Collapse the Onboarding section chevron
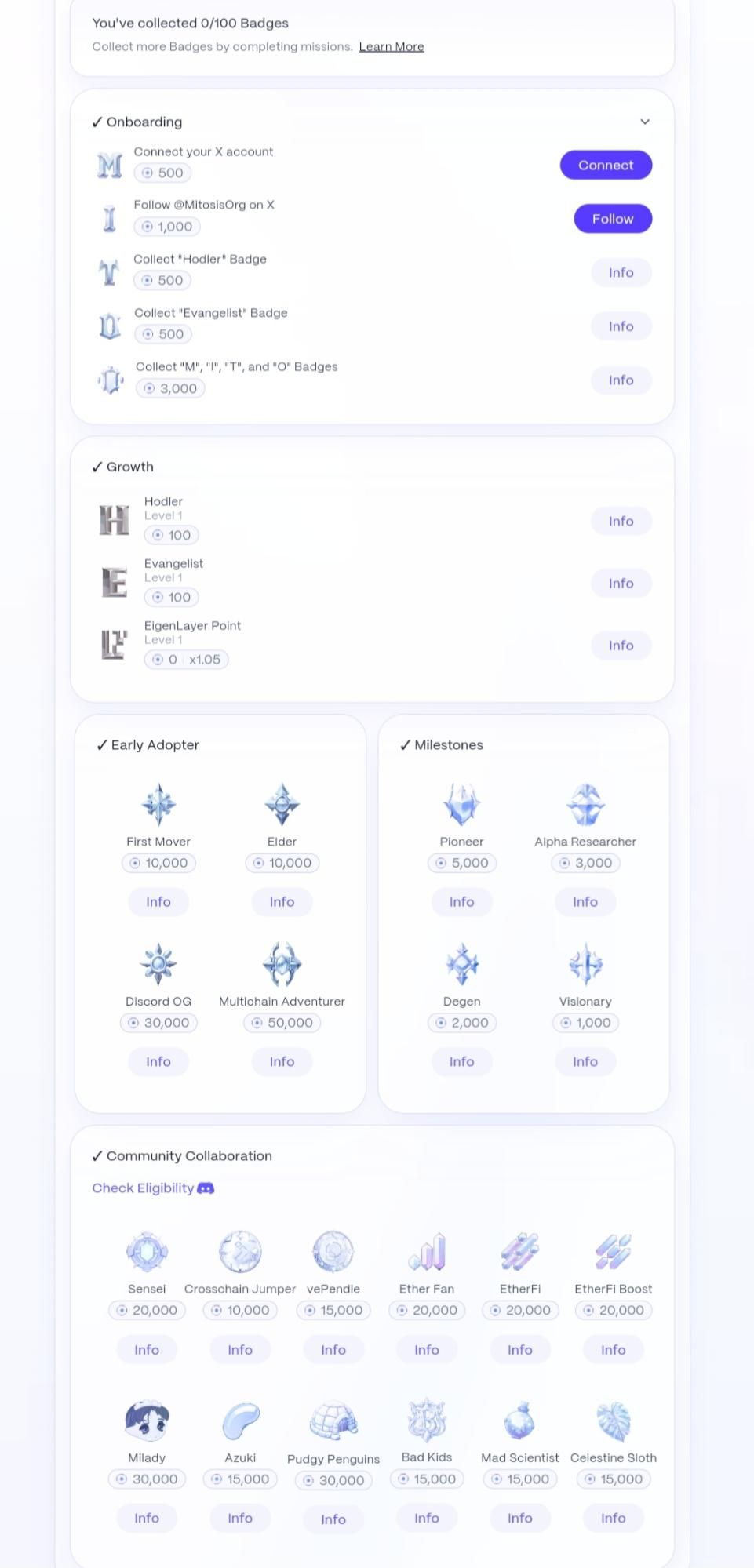Viewport: 754px width, 1568px height. point(644,122)
